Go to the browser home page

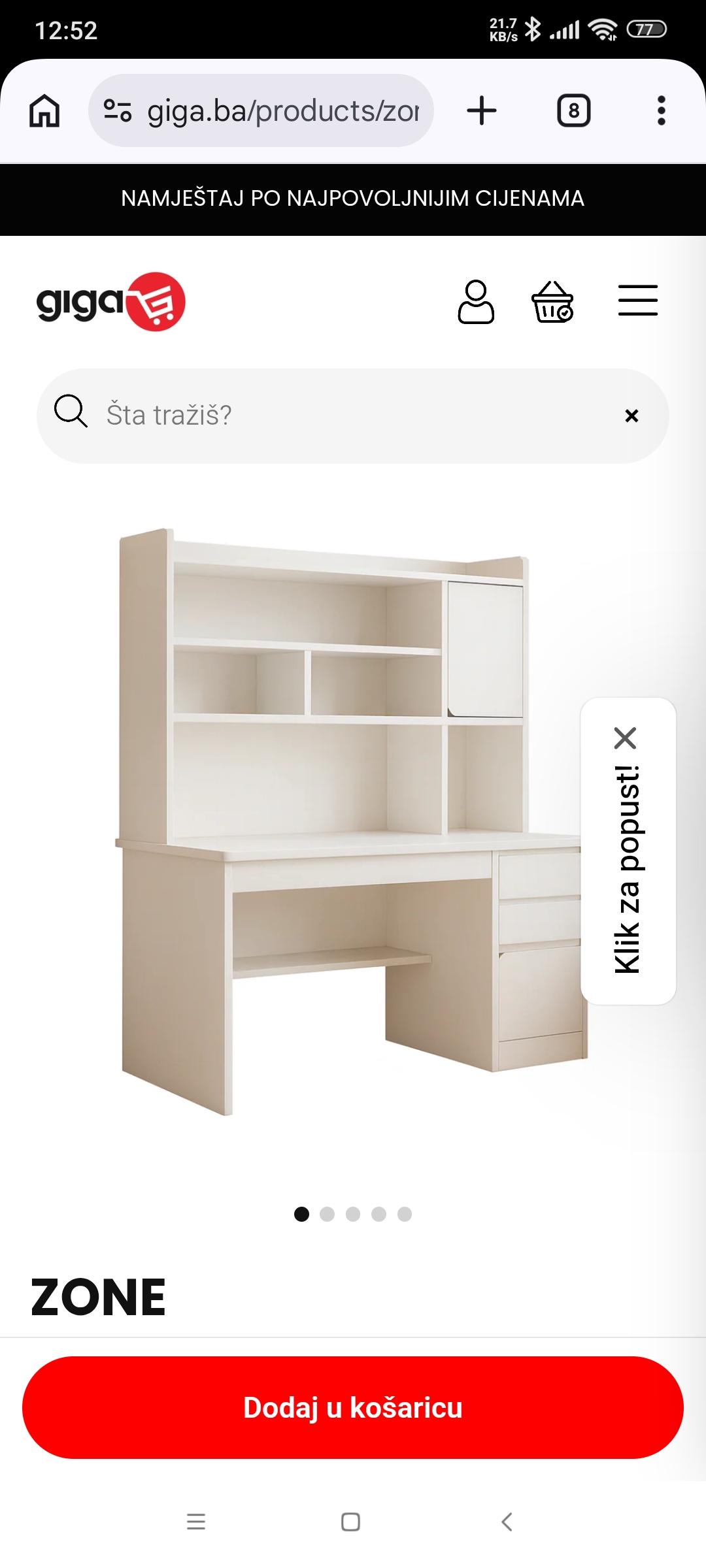click(x=44, y=110)
